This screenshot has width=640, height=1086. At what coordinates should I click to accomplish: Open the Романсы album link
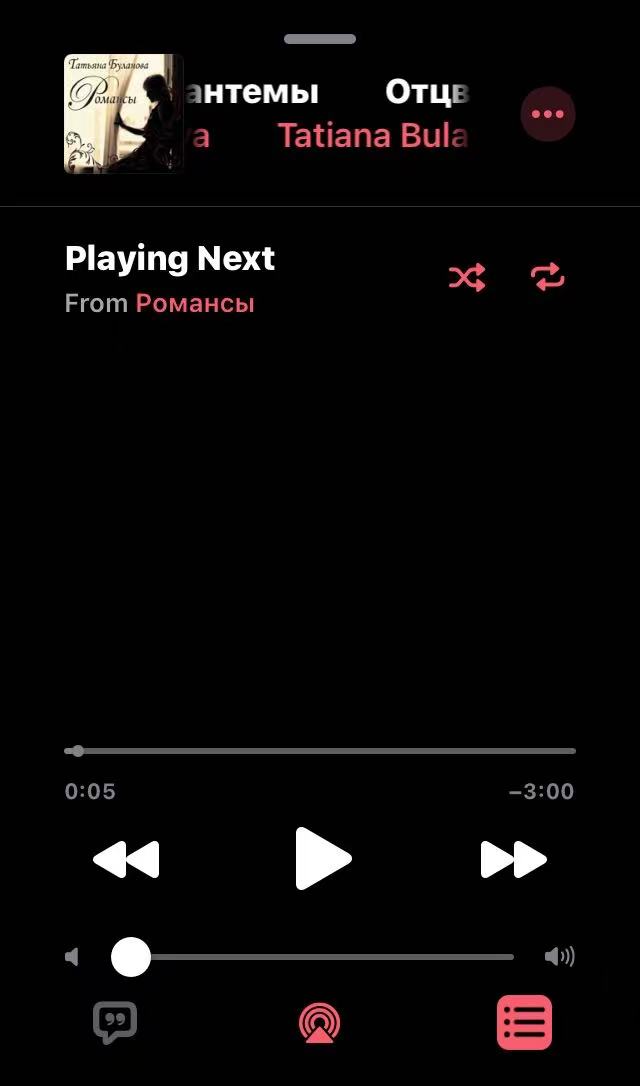point(195,303)
